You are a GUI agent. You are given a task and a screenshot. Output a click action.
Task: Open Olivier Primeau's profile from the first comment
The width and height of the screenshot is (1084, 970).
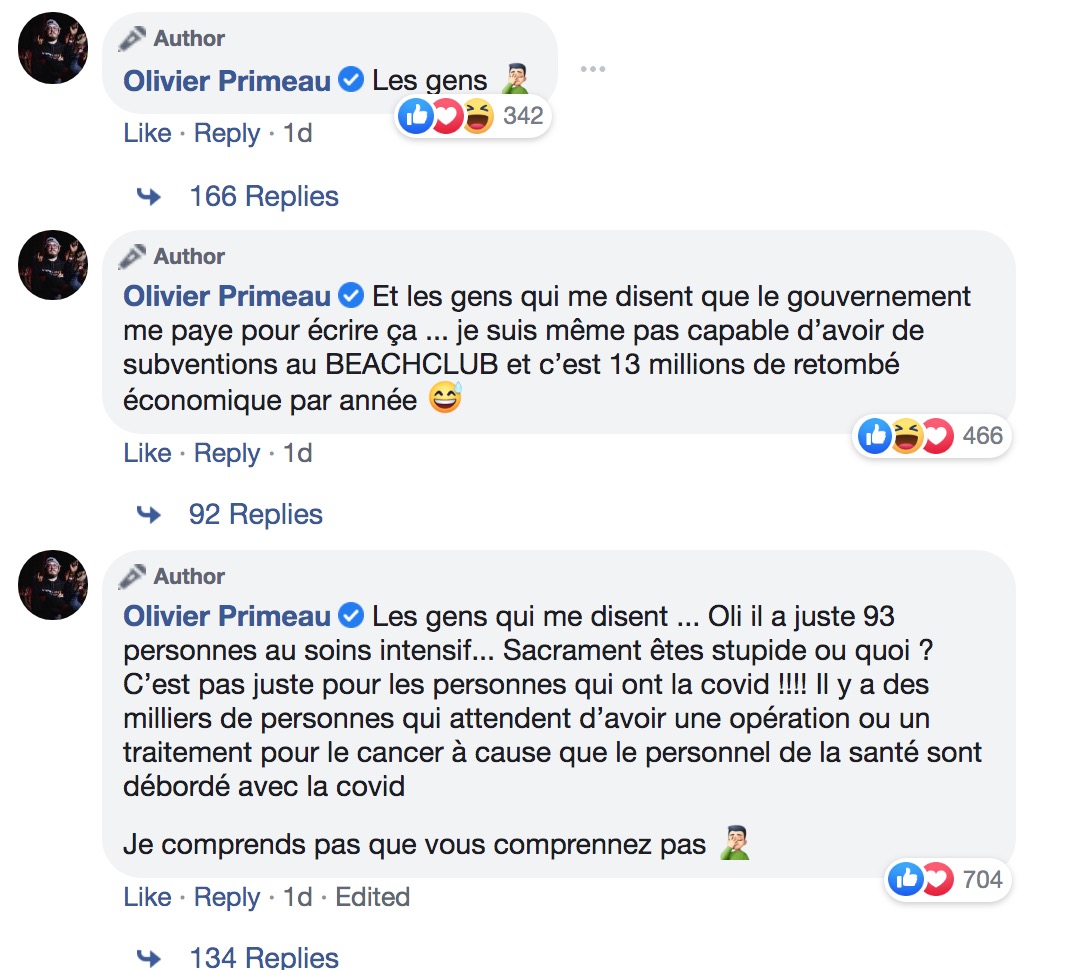pos(227,81)
